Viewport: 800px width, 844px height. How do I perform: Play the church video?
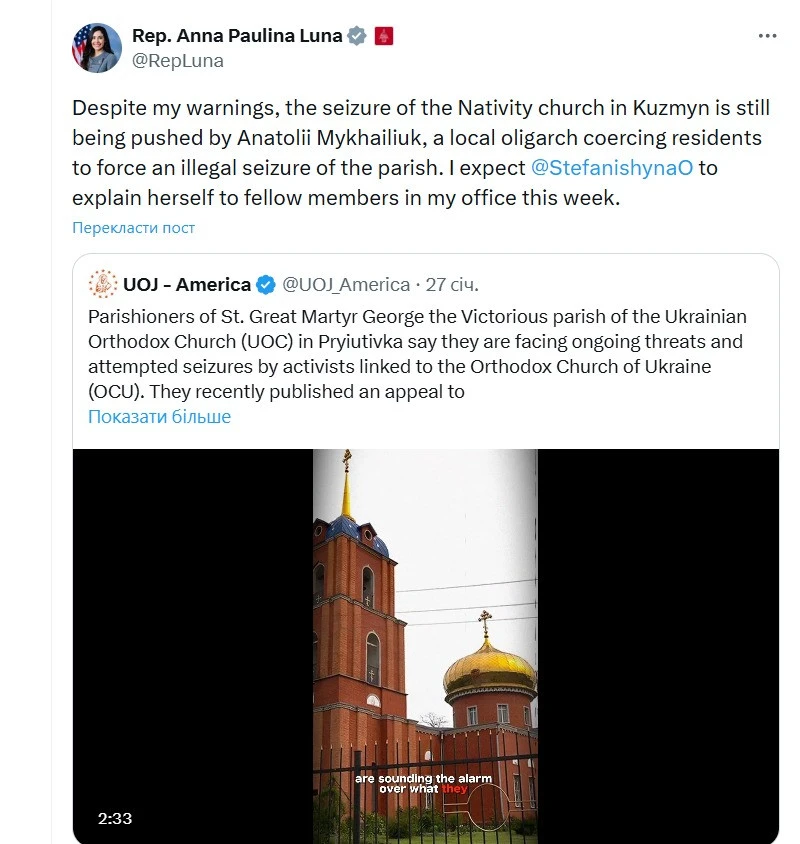[x=425, y=646]
